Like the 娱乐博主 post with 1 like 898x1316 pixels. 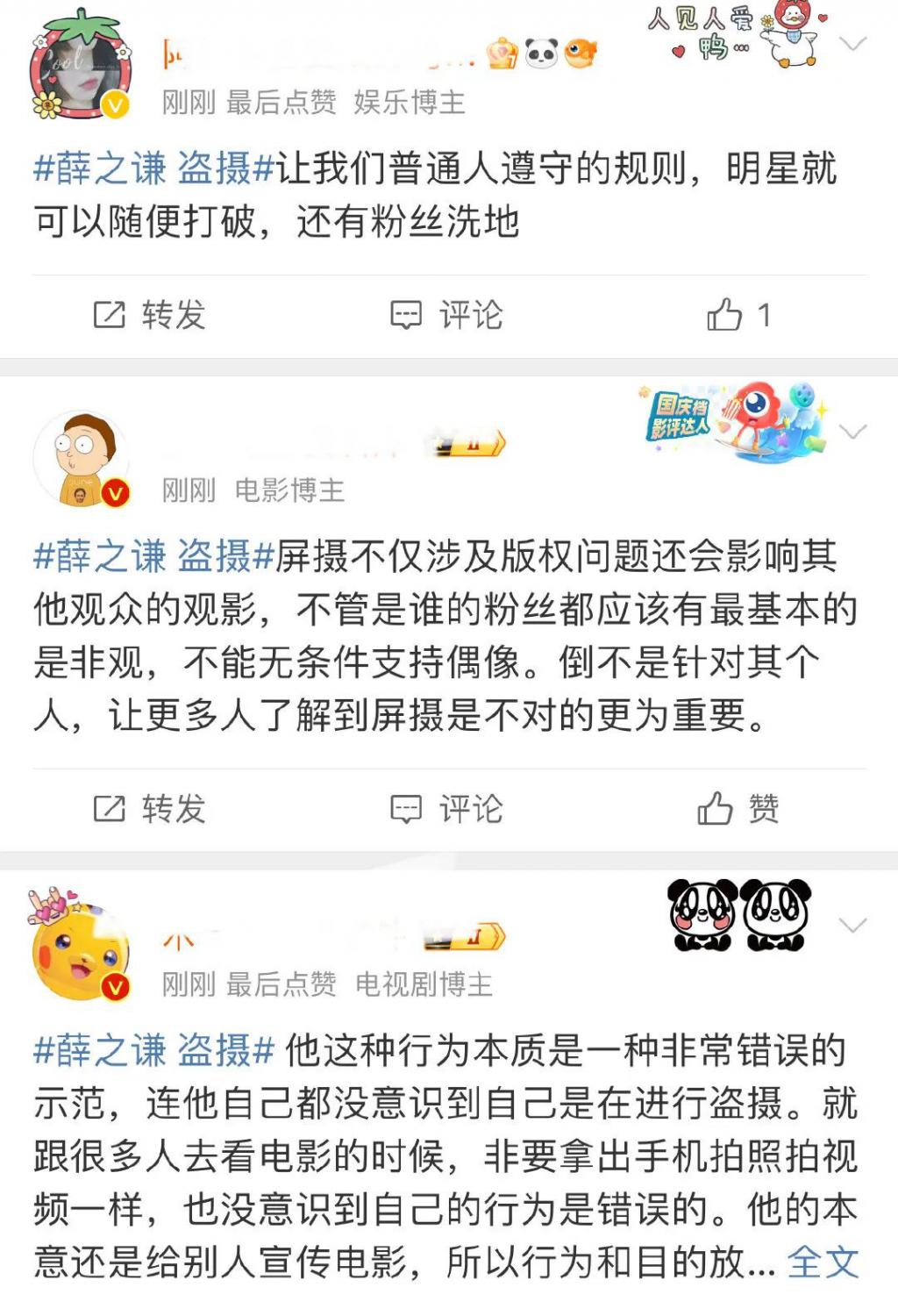click(x=738, y=315)
